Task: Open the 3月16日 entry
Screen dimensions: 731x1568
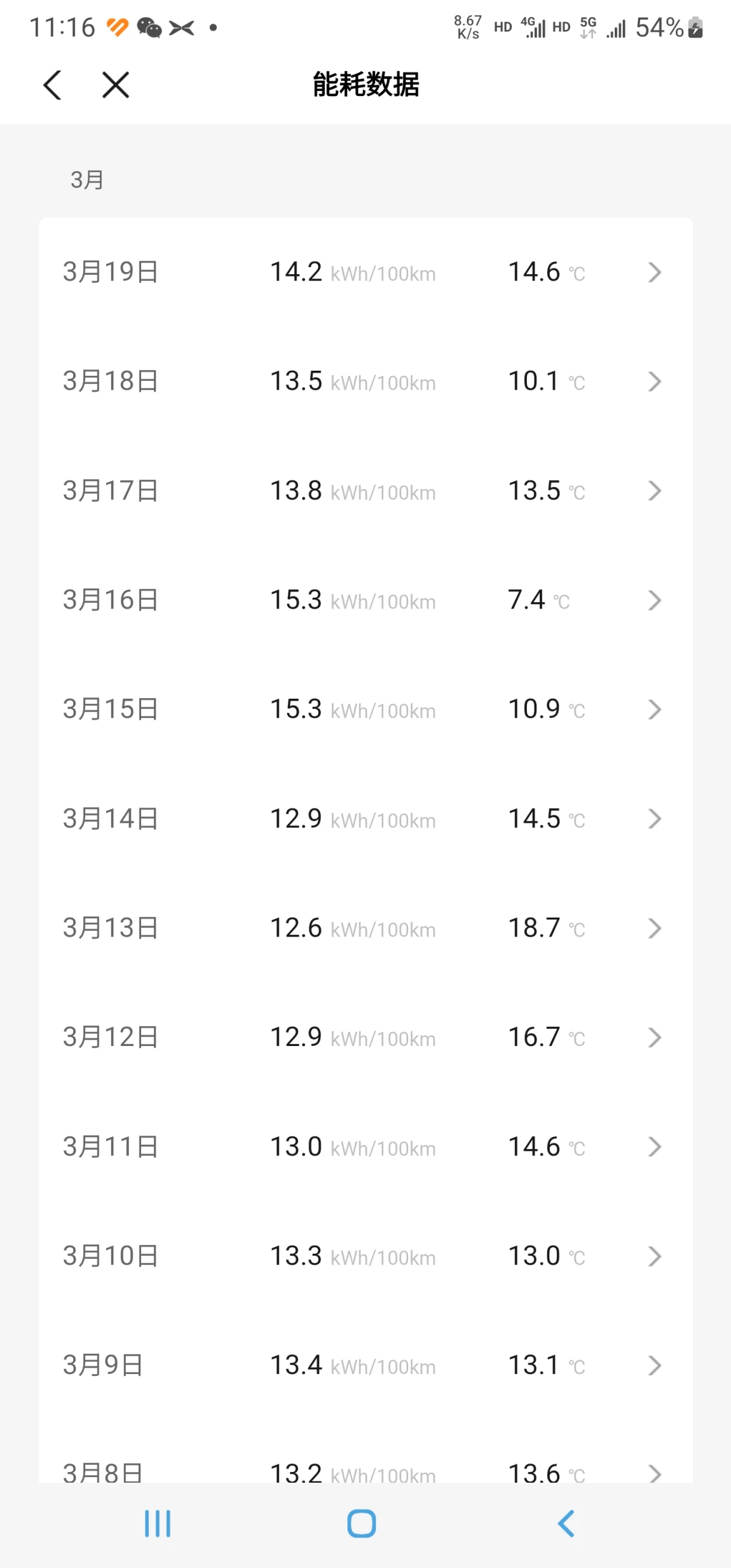Action: pos(365,600)
